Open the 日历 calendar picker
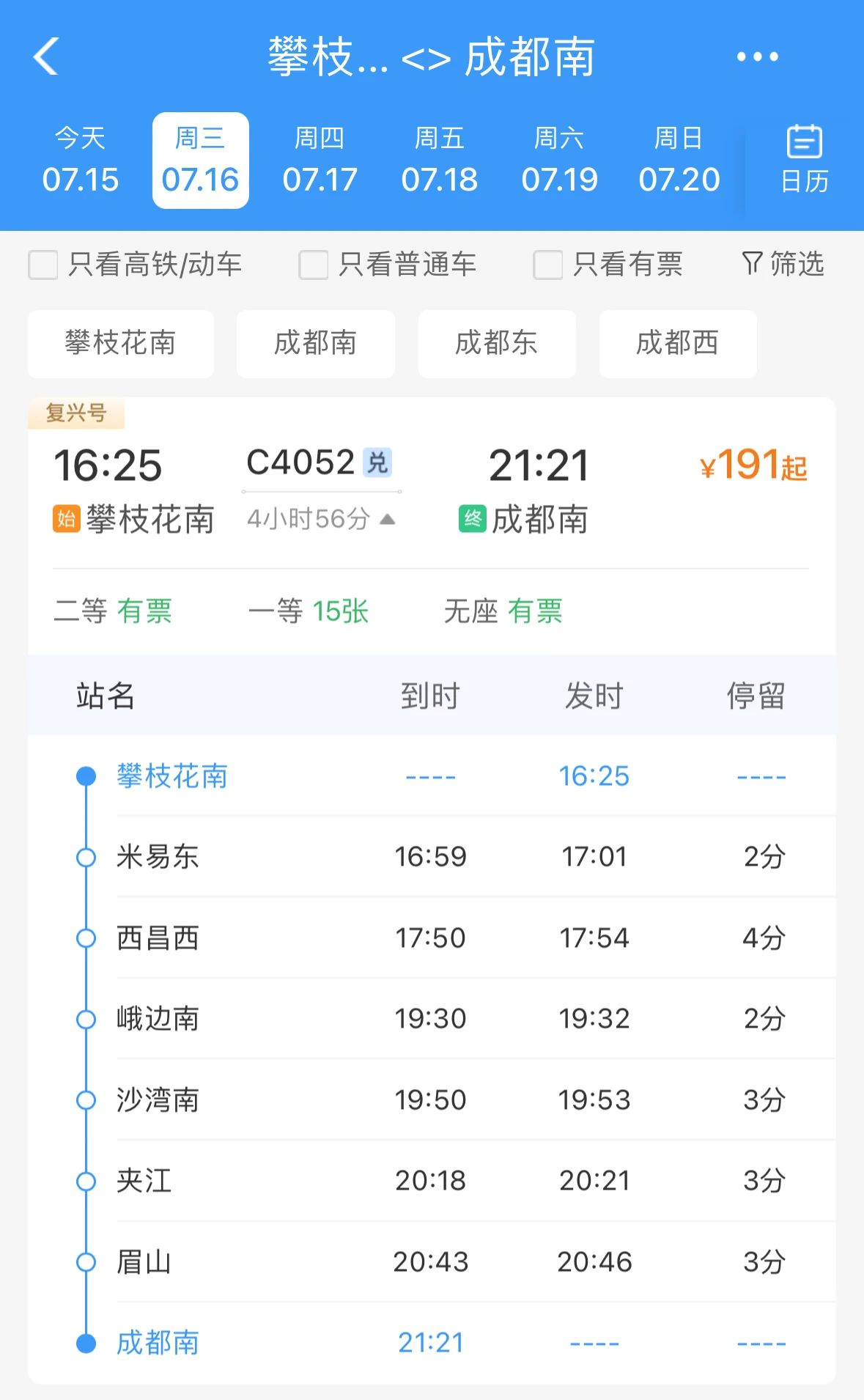 (804, 161)
